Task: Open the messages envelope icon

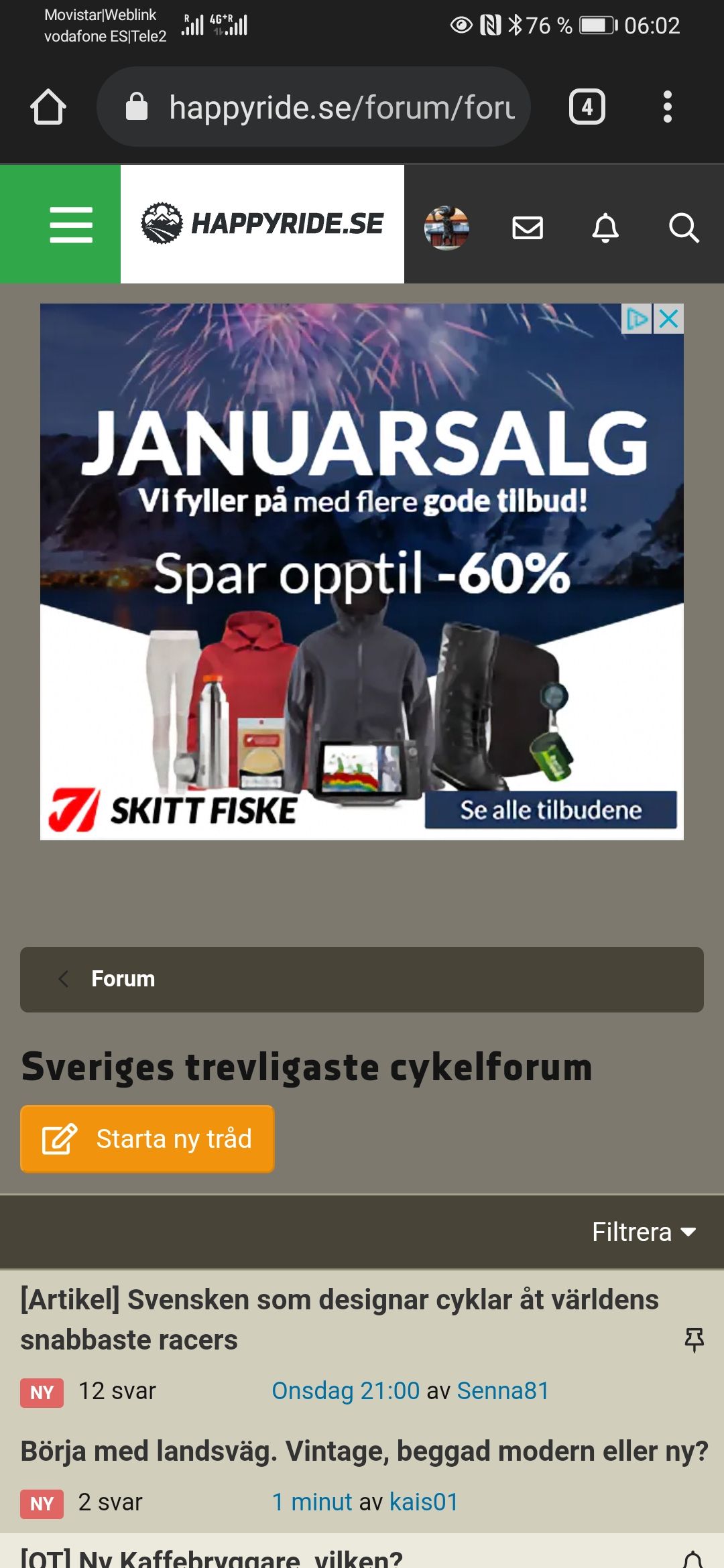Action: pyautogui.click(x=528, y=228)
